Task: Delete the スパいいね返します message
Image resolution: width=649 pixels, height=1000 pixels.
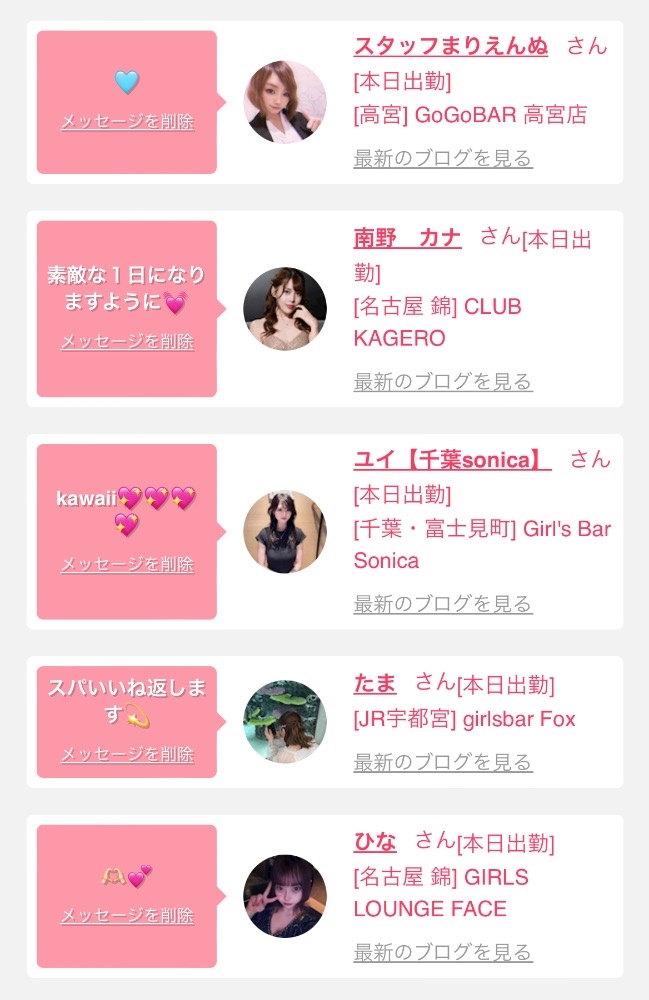Action: [x=127, y=754]
